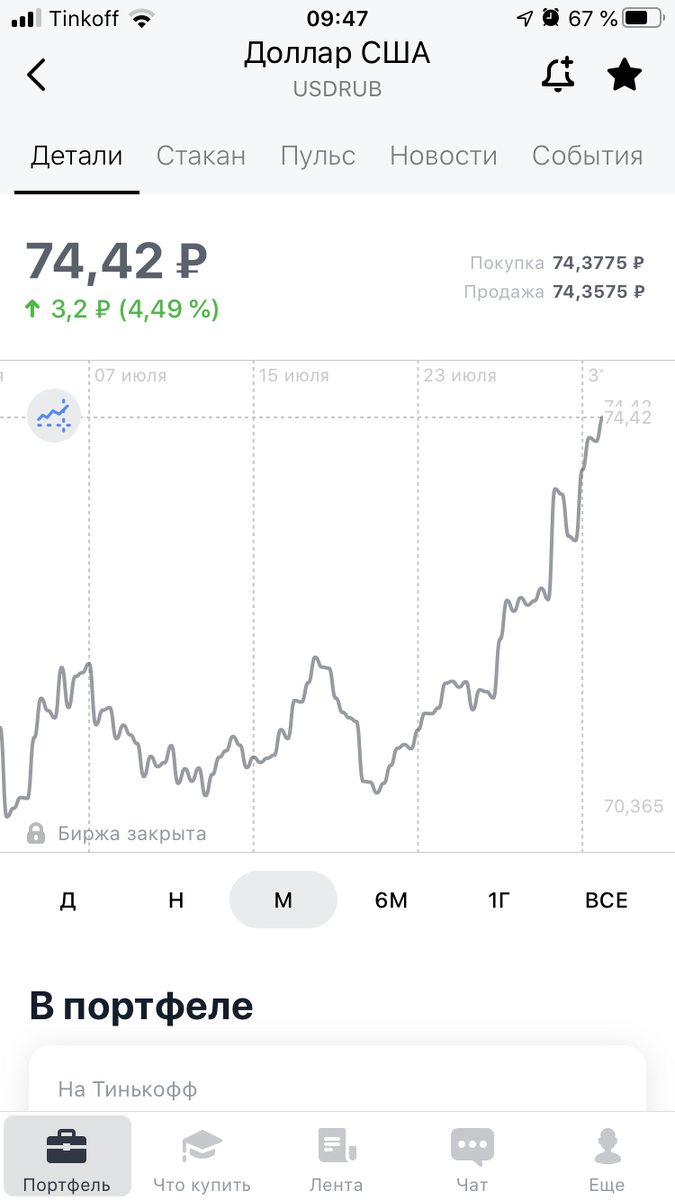This screenshot has width=675, height=1200.
Task: Go back using the arrow icon
Action: [37, 75]
